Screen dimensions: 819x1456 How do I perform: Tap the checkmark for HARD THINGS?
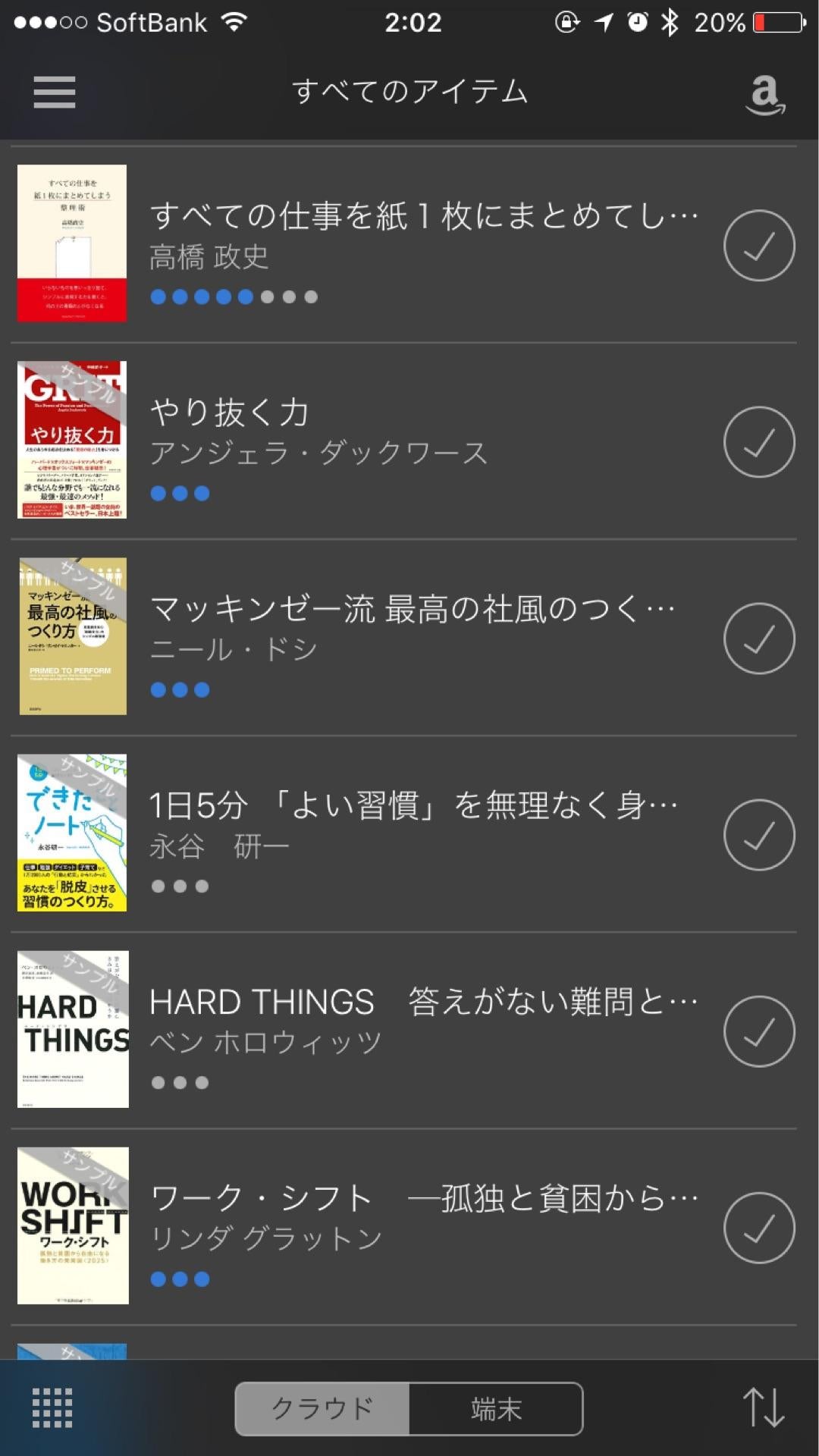(759, 1031)
